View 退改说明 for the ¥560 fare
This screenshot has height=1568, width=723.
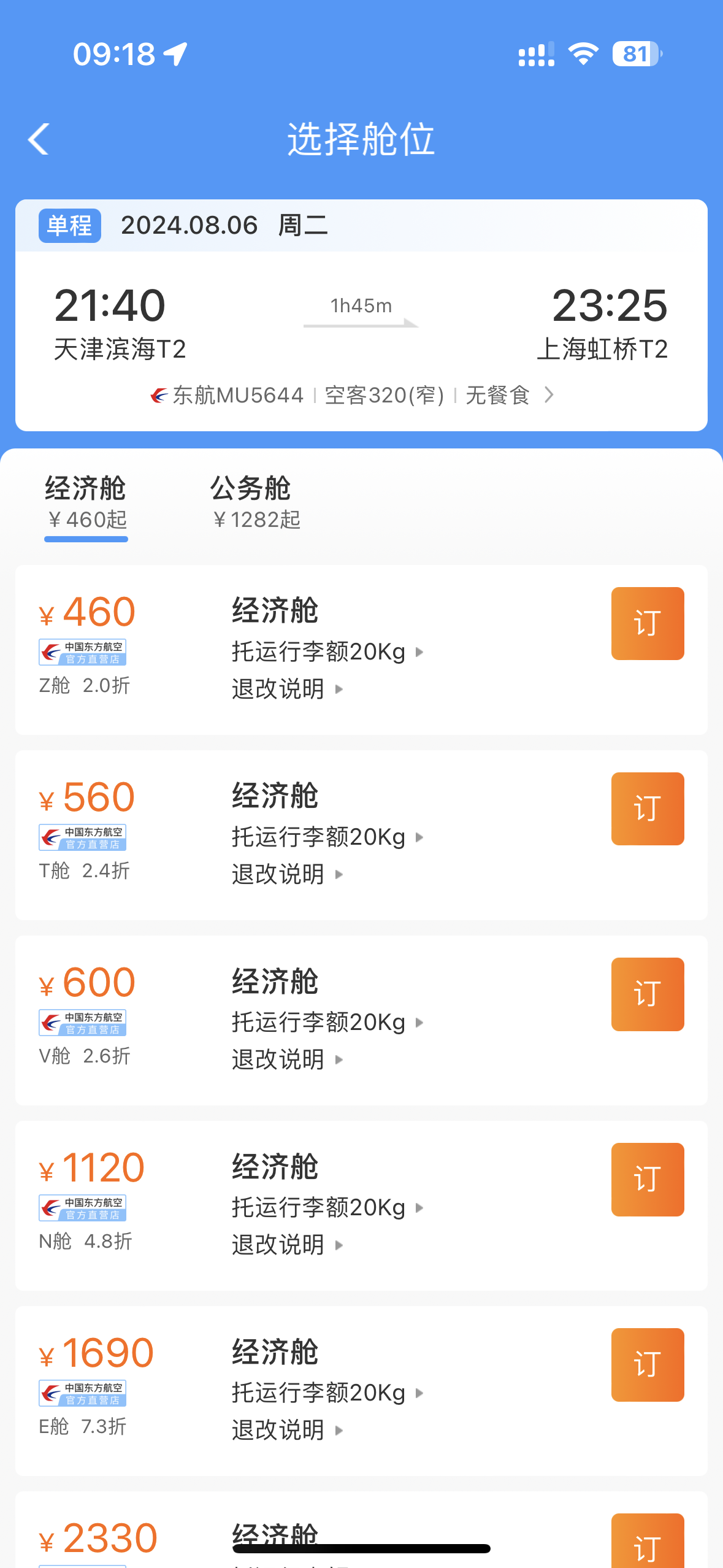click(286, 874)
